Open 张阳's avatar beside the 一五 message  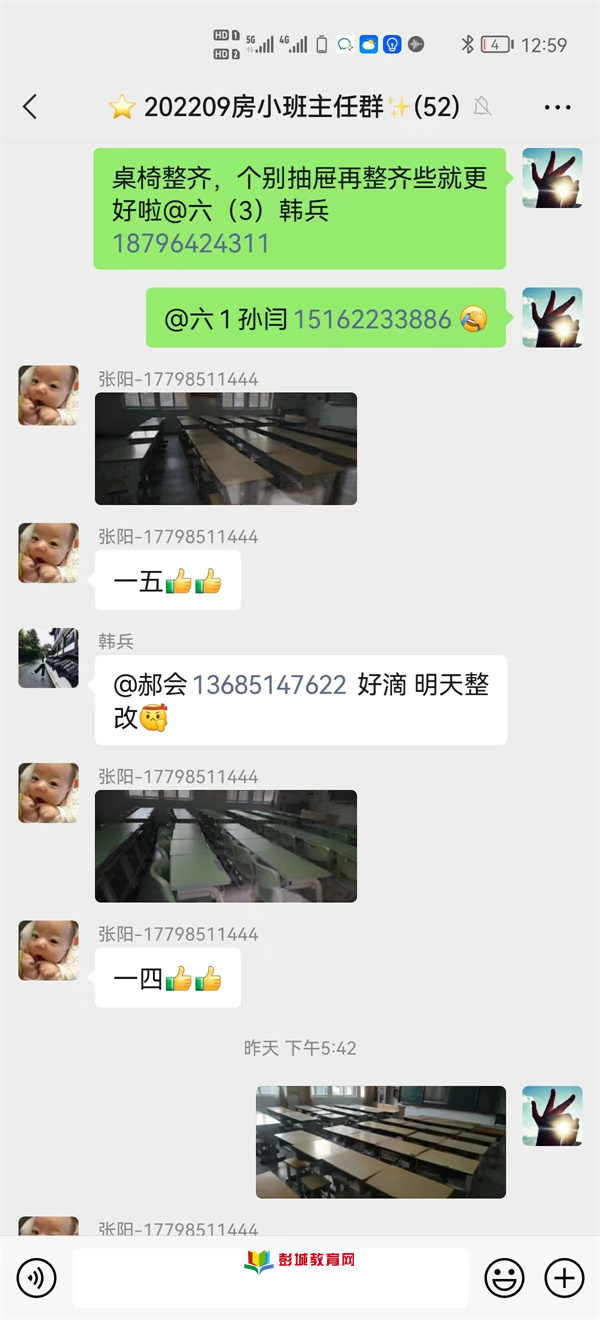tap(48, 553)
